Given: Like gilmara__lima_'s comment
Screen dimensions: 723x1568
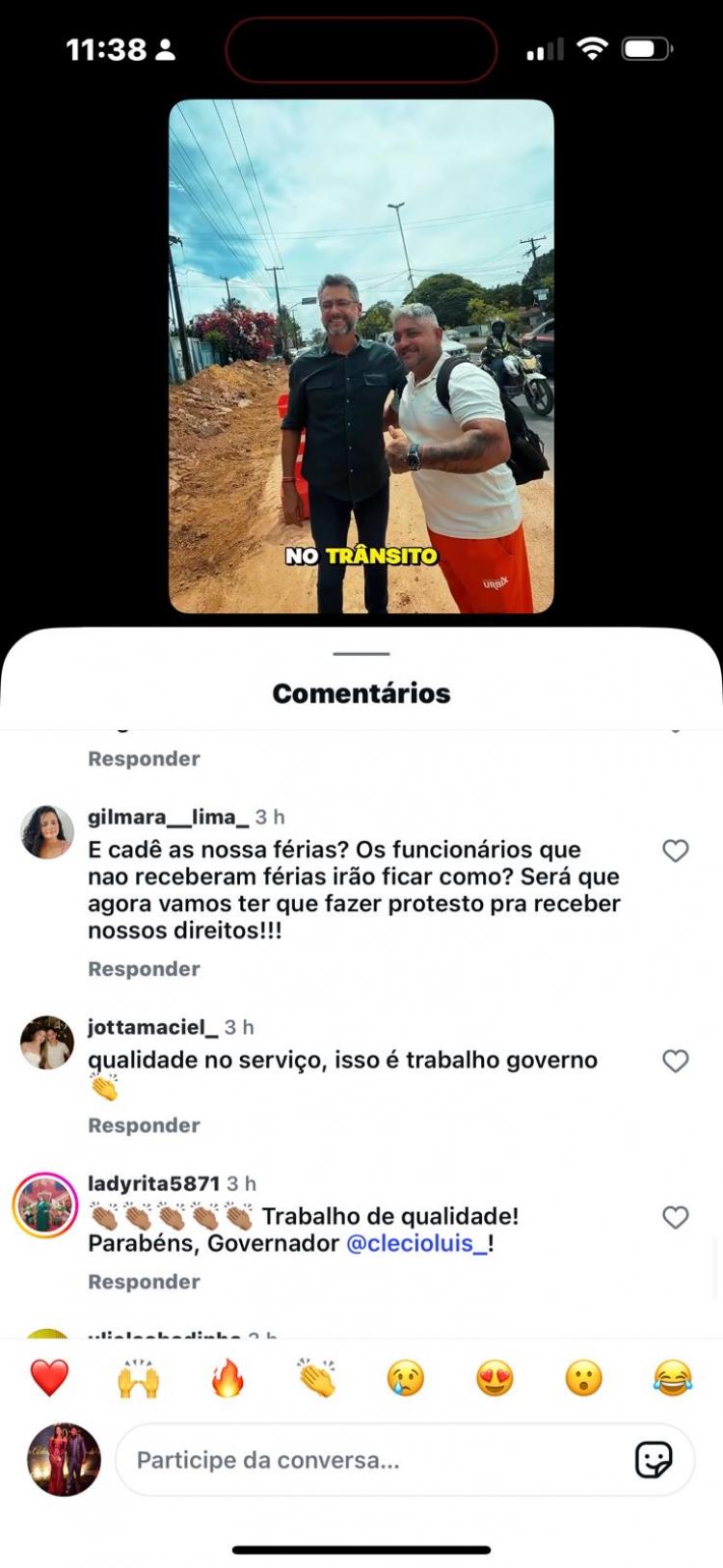Looking at the screenshot, I should click(676, 851).
